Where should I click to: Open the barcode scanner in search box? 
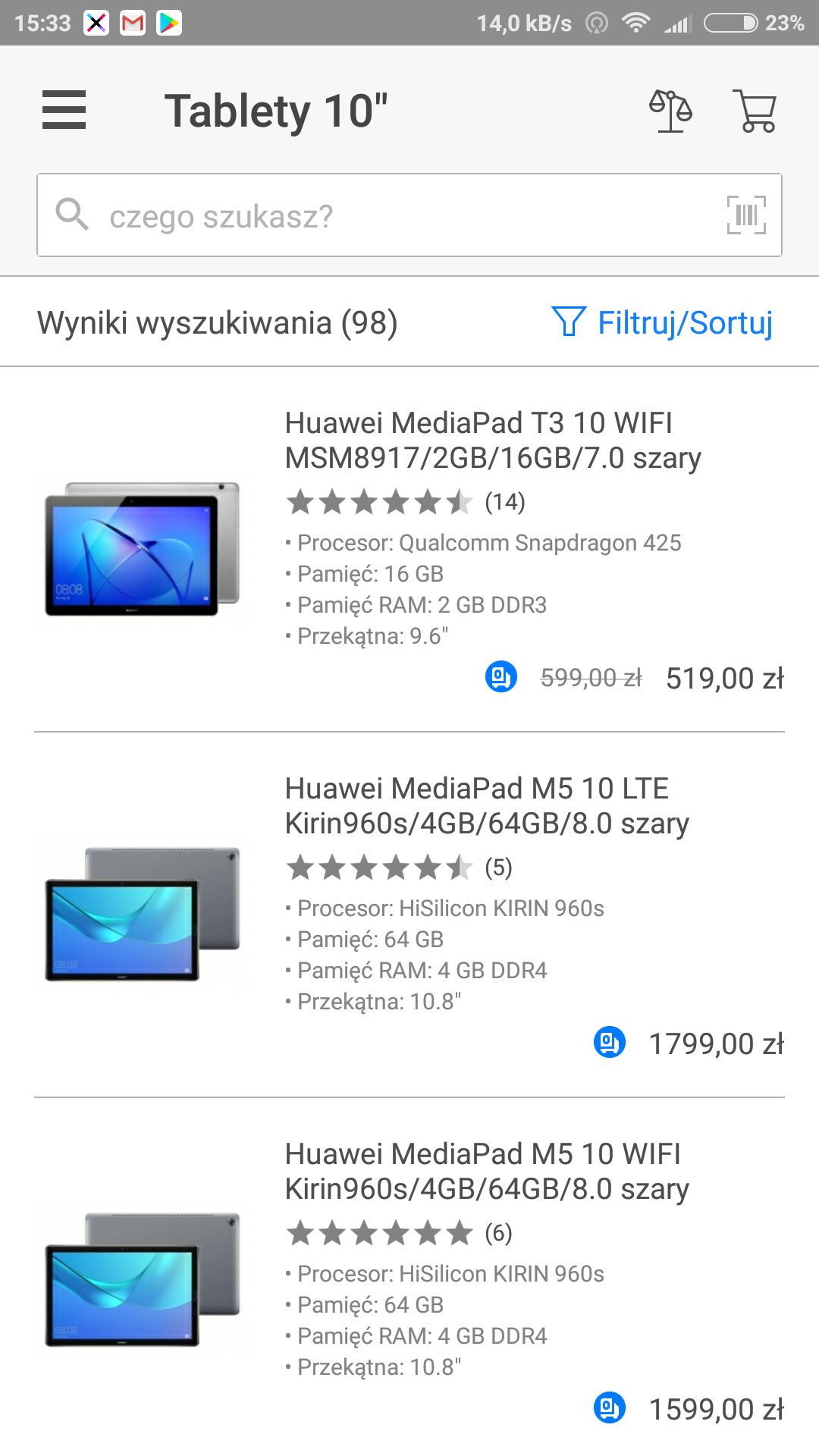coord(746,215)
